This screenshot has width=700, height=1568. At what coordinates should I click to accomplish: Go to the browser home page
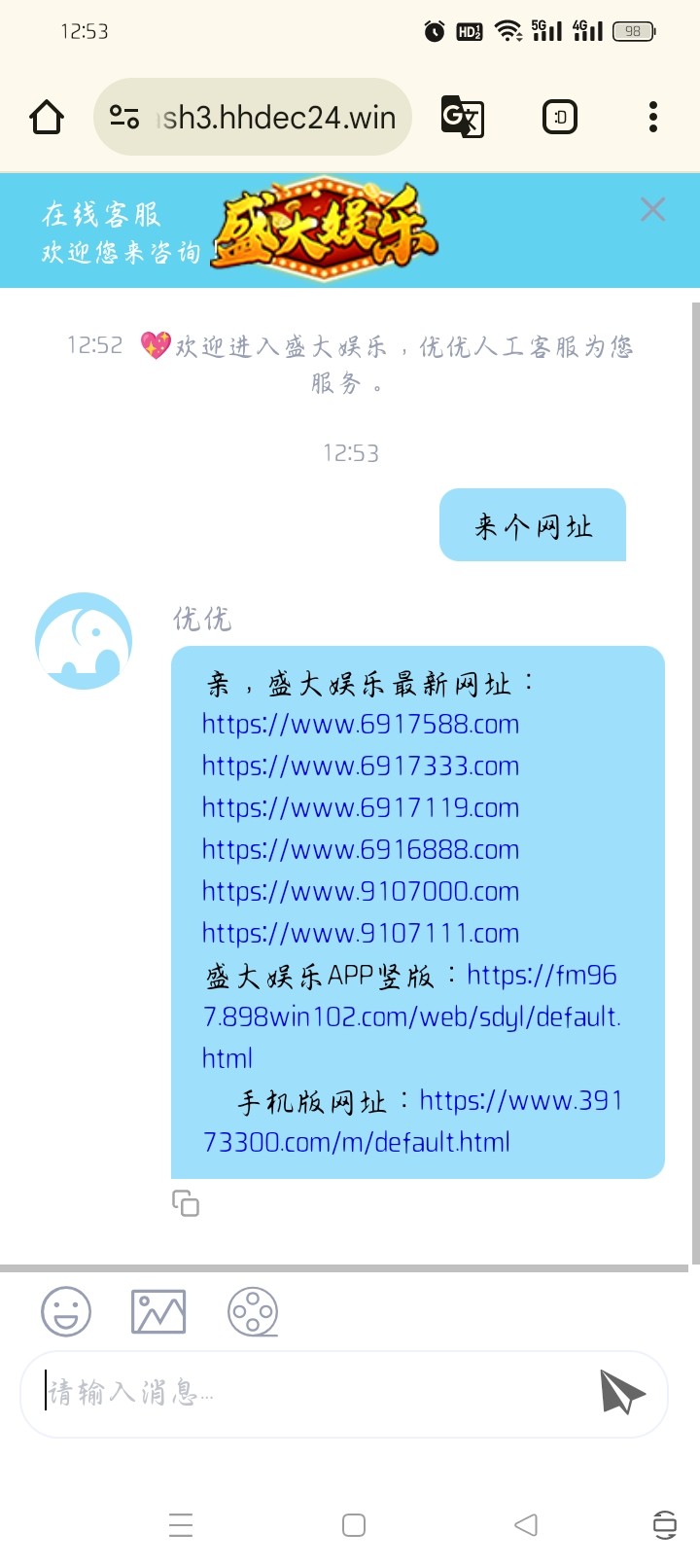(x=46, y=118)
